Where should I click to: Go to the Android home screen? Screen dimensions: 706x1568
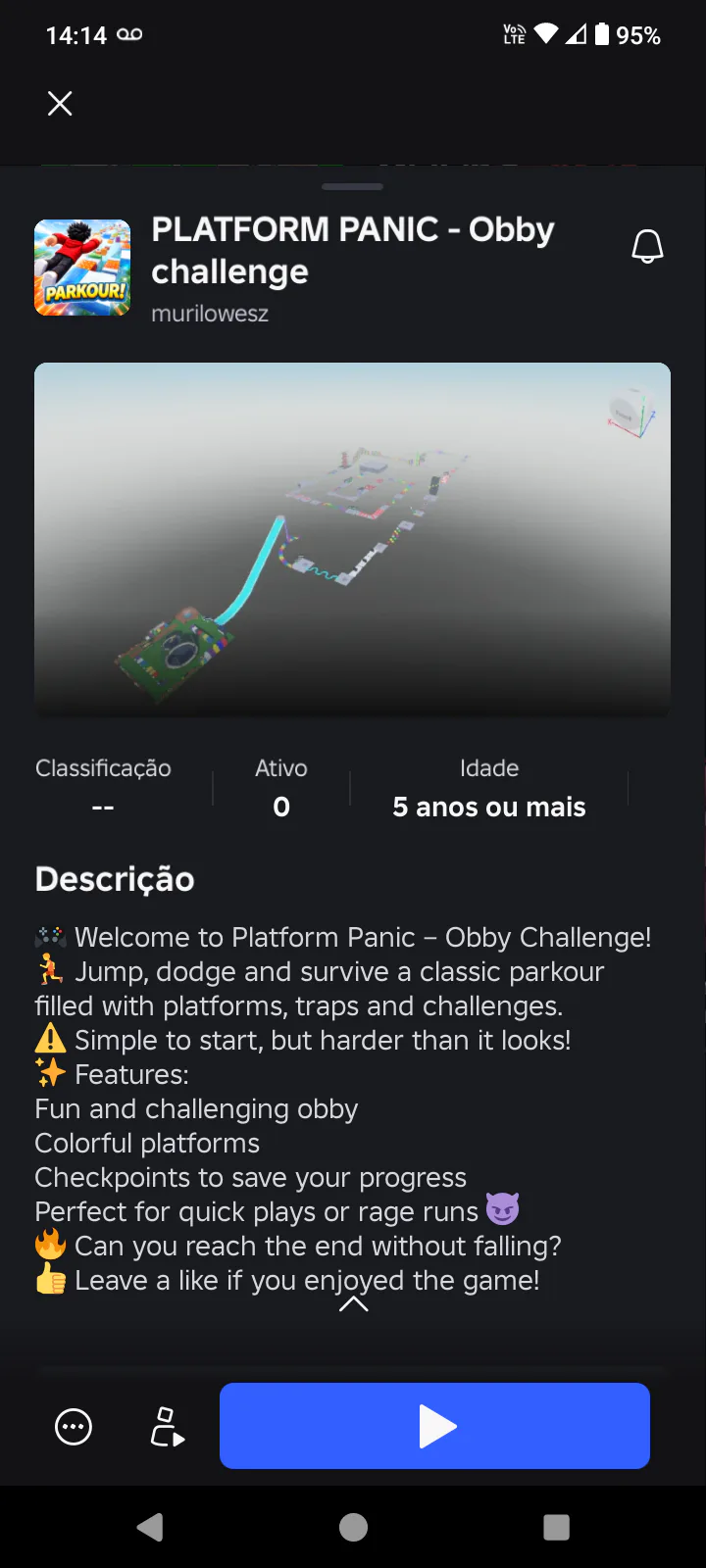click(353, 1527)
